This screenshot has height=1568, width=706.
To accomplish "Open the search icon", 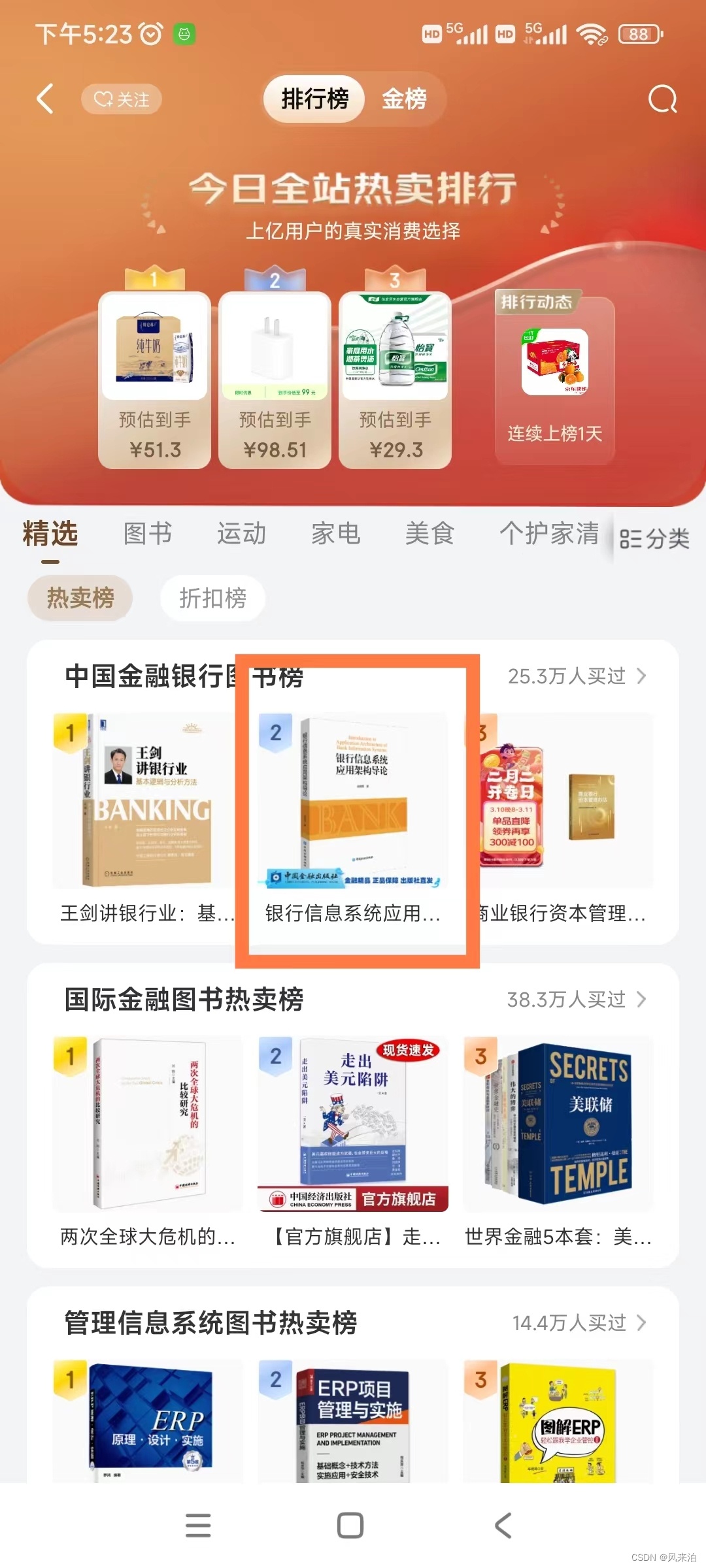I will pyautogui.click(x=662, y=99).
